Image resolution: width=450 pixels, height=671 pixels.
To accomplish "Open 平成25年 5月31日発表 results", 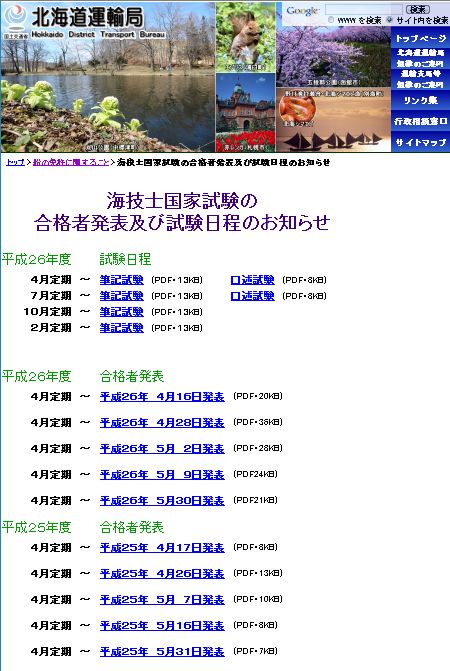I will (162, 652).
